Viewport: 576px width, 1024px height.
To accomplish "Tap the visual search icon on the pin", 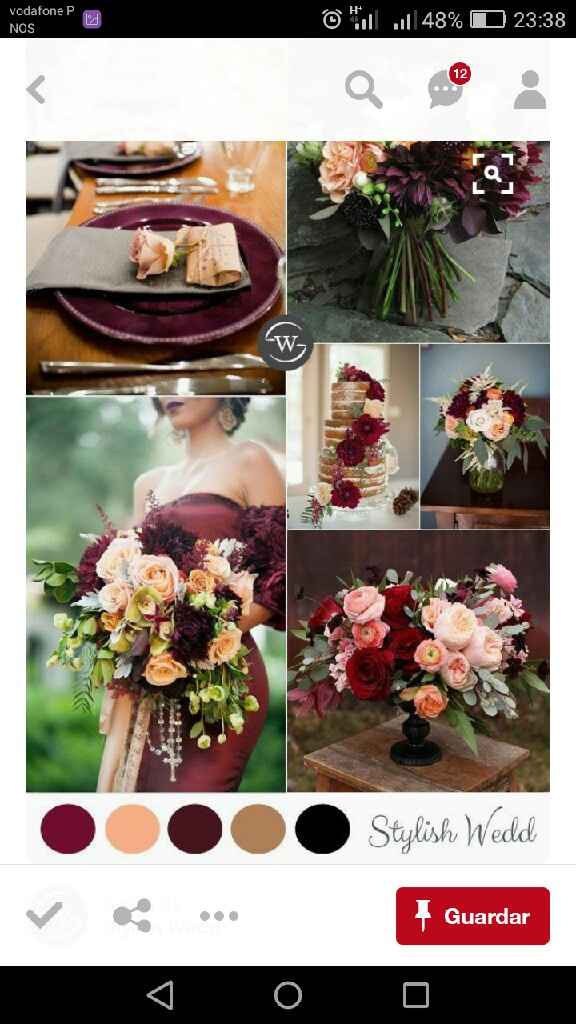I will [x=493, y=174].
